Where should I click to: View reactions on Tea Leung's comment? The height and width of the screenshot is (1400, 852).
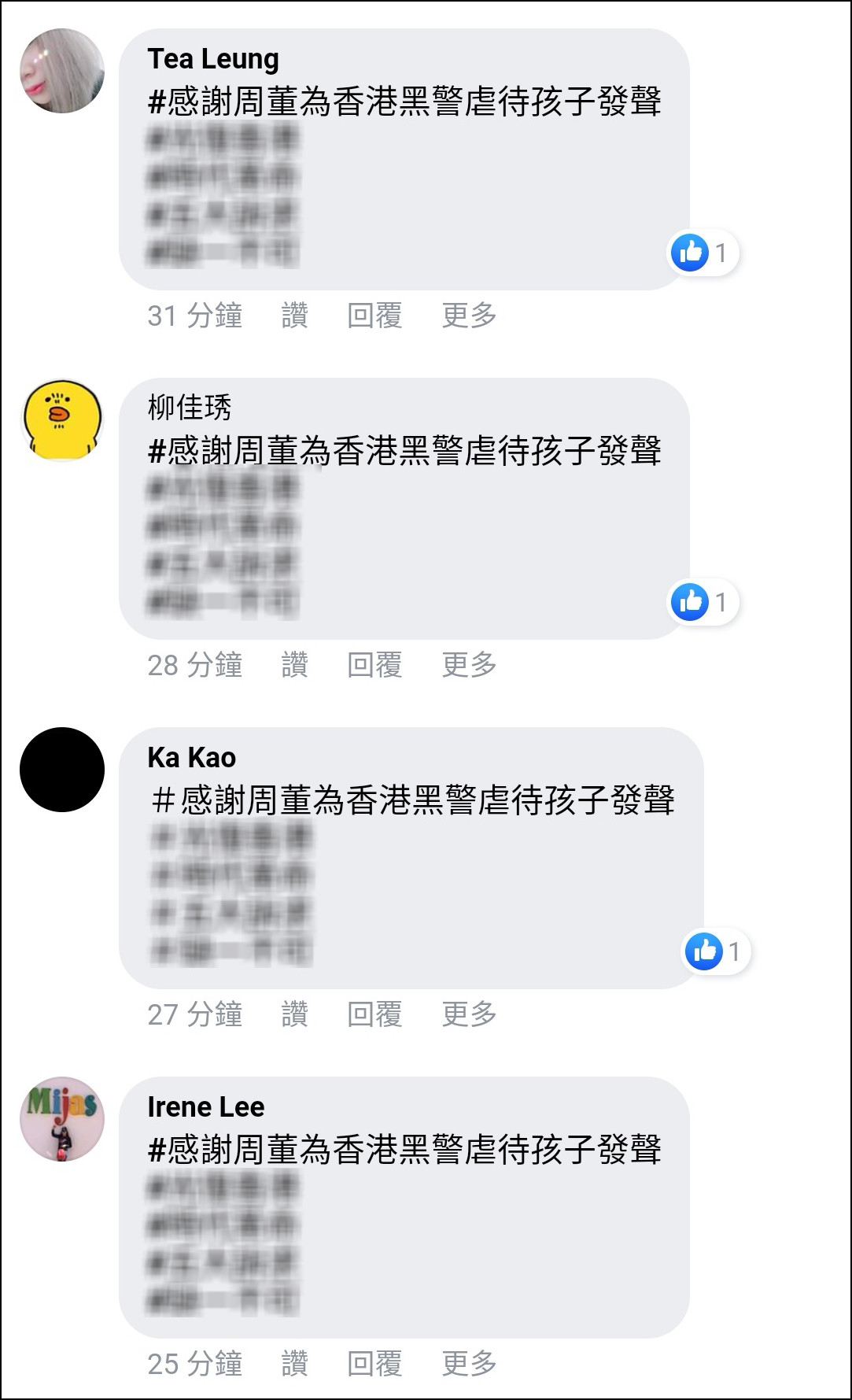(703, 253)
